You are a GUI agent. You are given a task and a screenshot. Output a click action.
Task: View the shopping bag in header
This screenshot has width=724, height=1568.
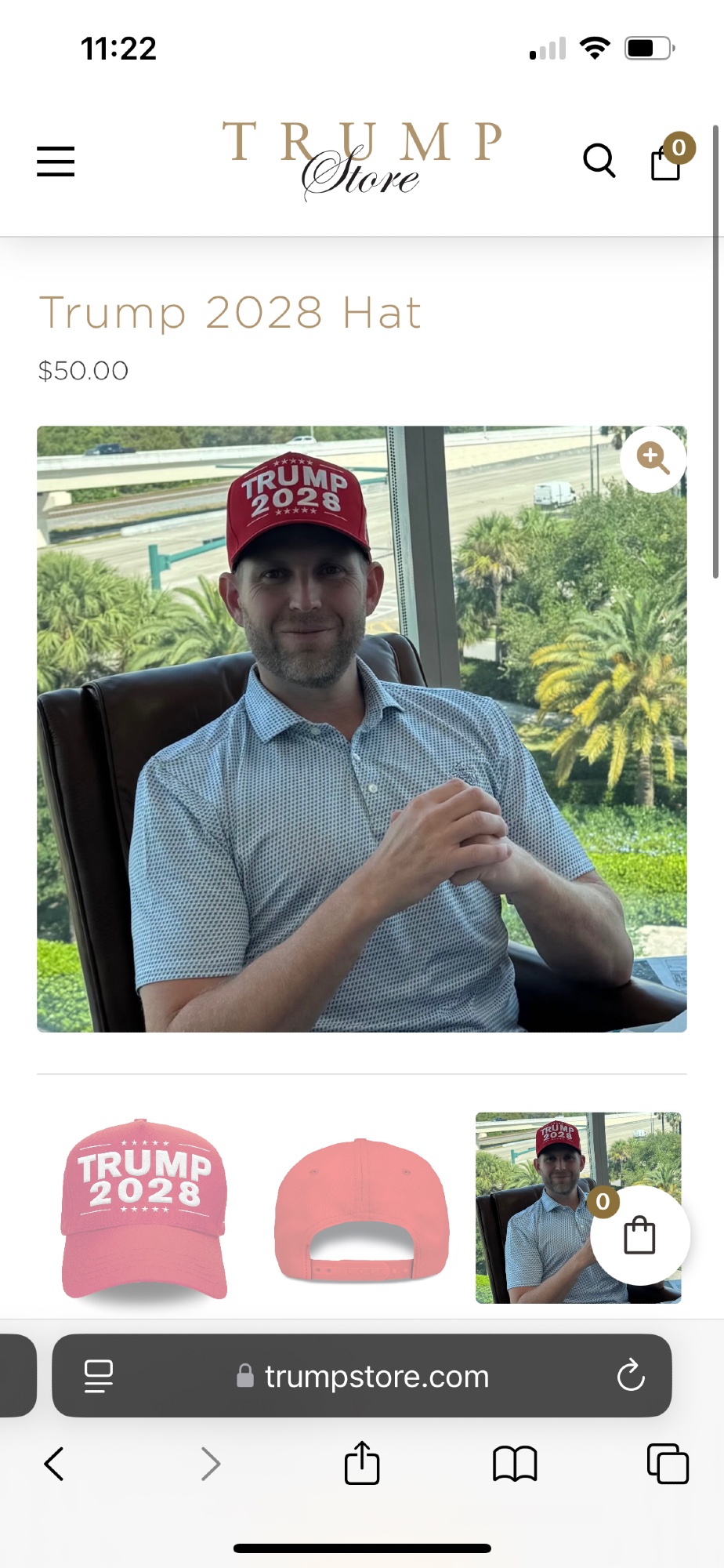[667, 161]
